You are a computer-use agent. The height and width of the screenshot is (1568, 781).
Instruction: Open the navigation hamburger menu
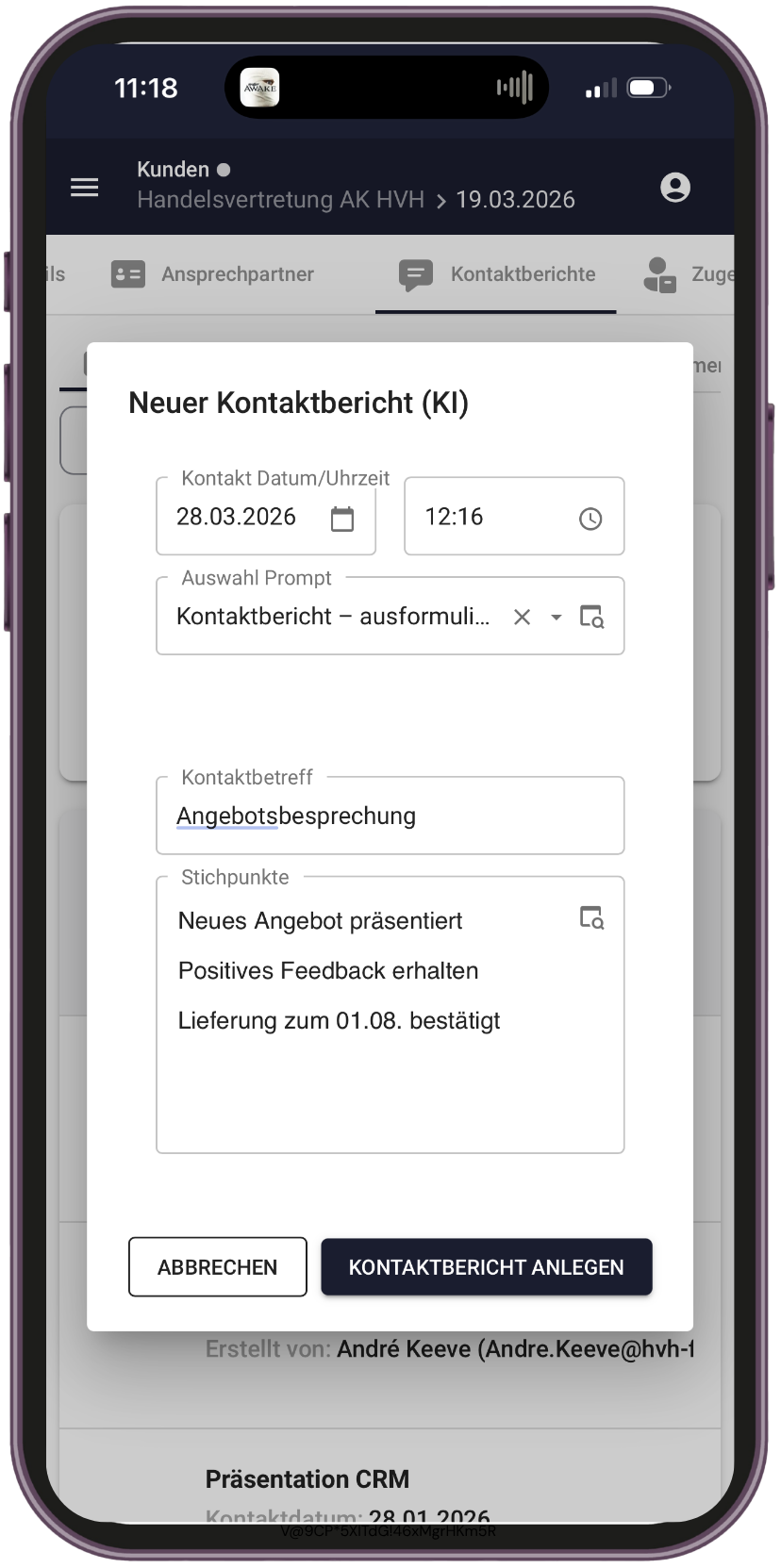click(84, 187)
